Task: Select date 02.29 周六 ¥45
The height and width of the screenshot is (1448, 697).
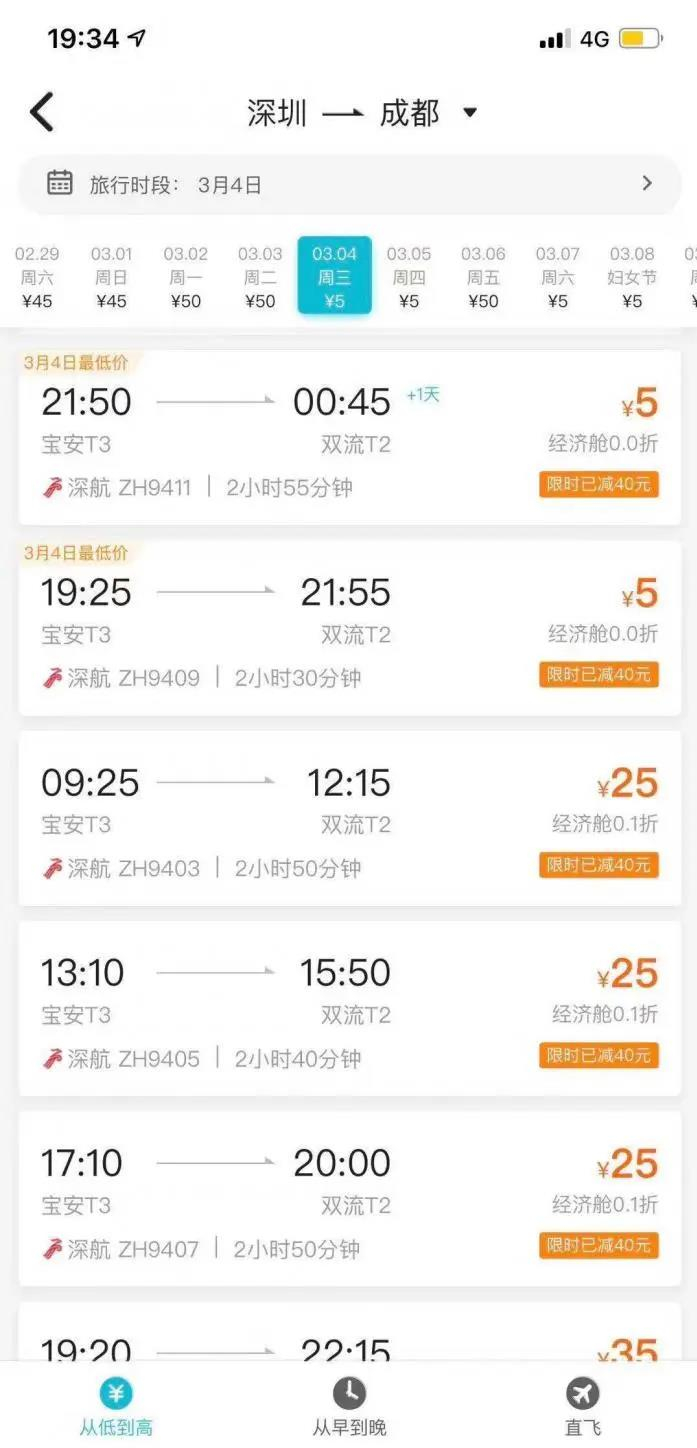Action: coord(37,277)
